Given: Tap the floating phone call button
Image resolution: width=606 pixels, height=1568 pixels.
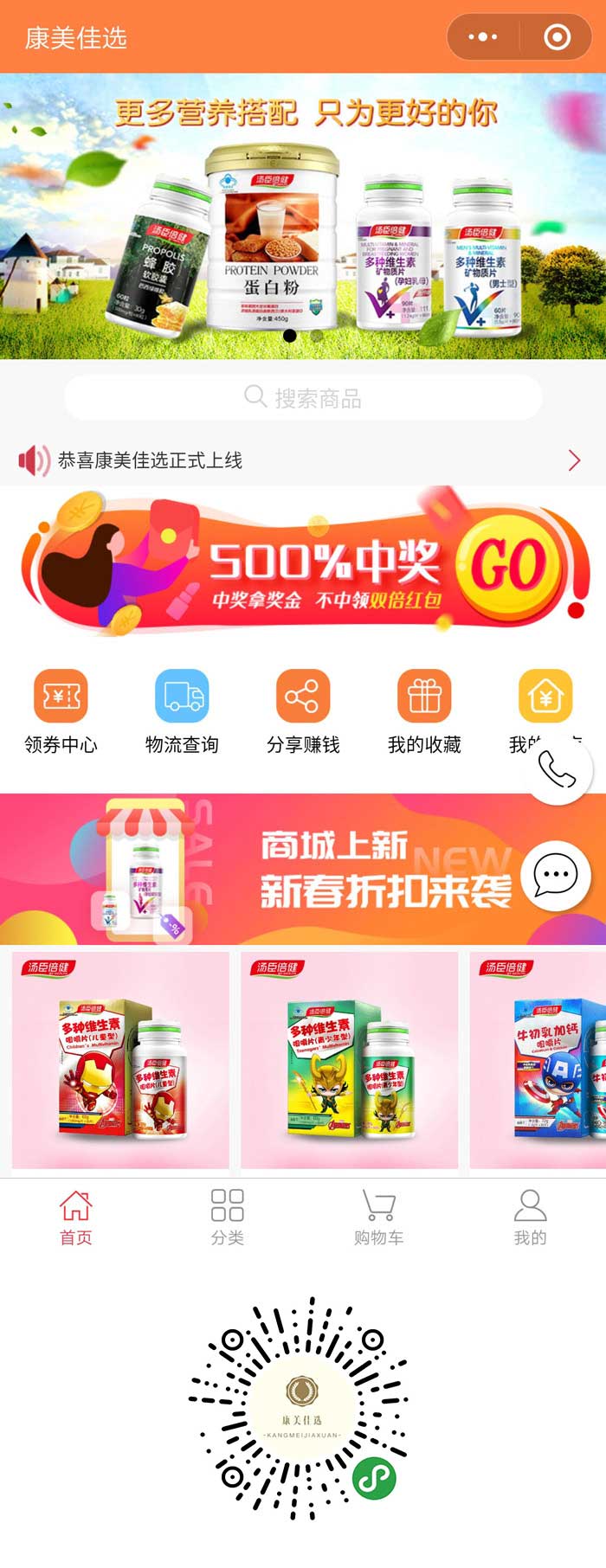Looking at the screenshot, I should (558, 769).
